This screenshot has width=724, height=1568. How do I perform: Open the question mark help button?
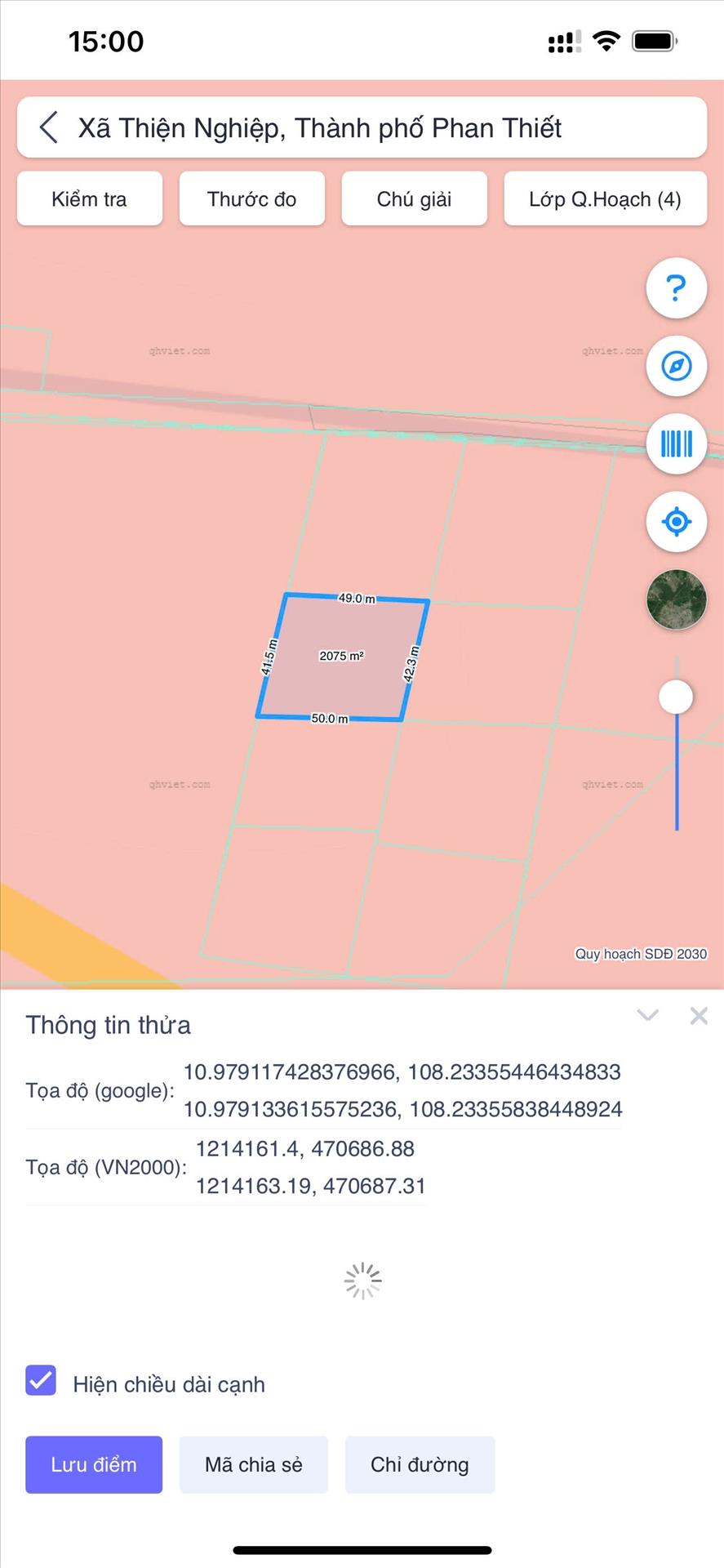(x=676, y=287)
